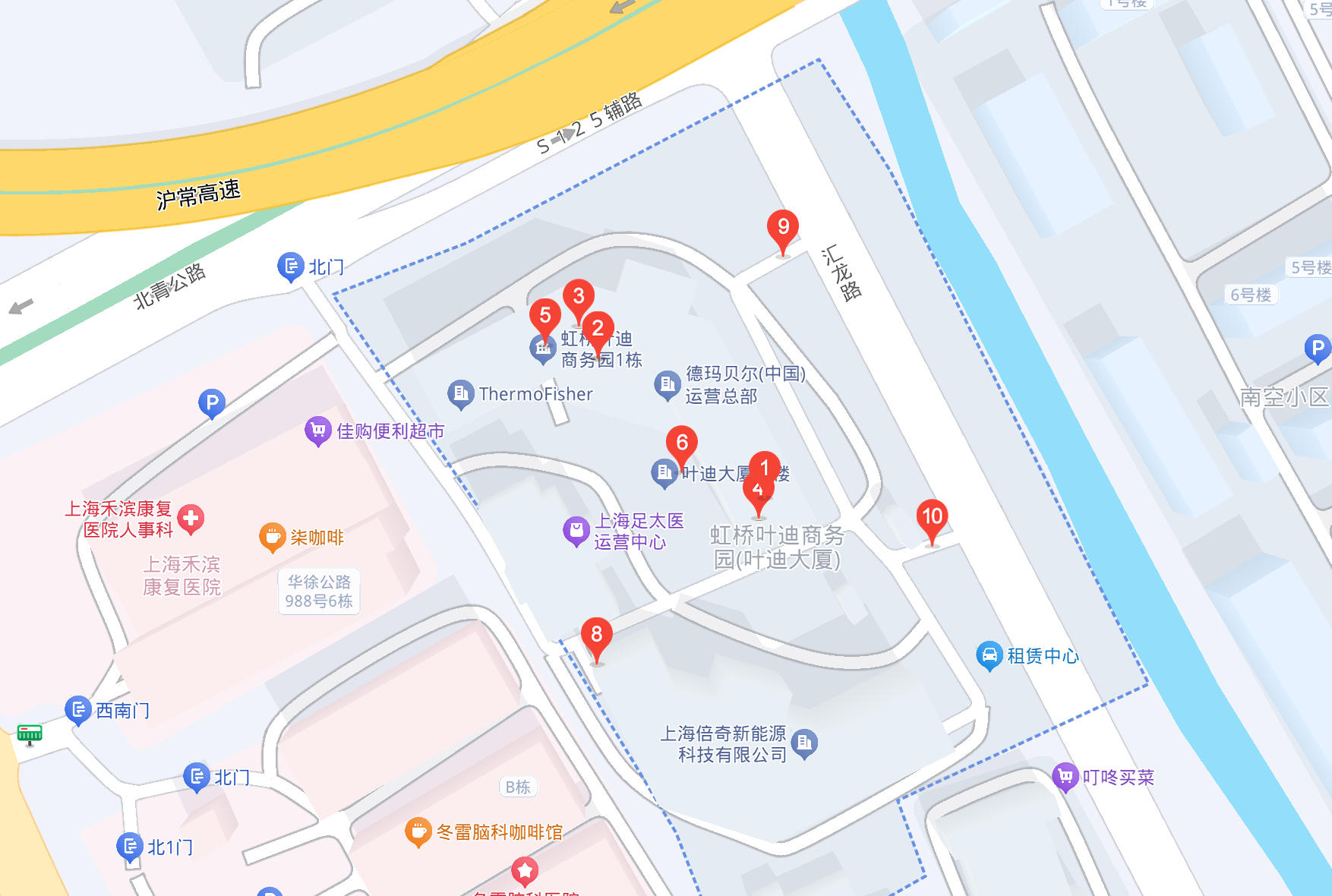Open the ThermoFisher place marker
Image resolution: width=1332 pixels, height=896 pixels.
pyautogui.click(x=460, y=393)
